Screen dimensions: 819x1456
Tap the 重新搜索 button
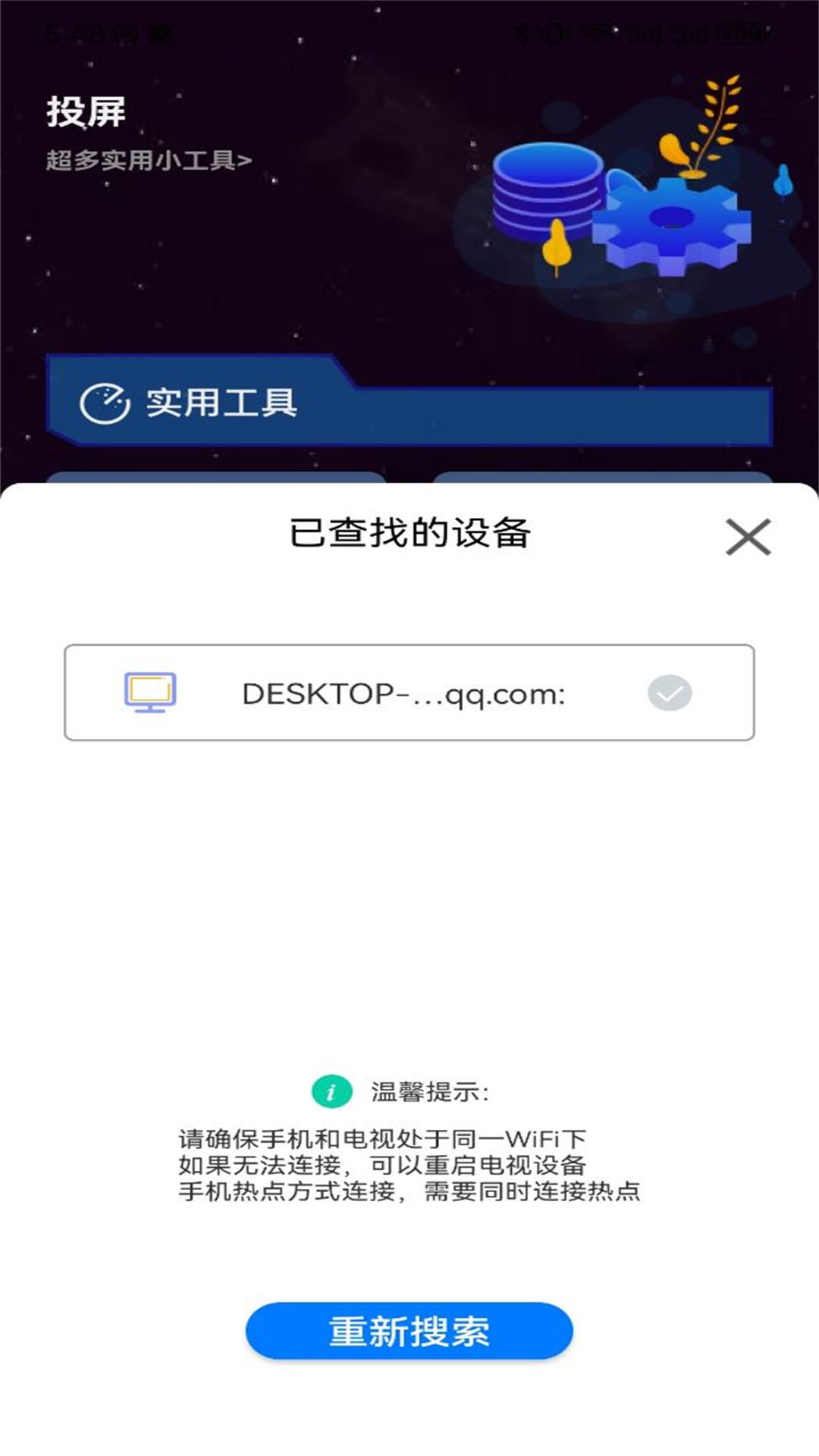point(409,1332)
